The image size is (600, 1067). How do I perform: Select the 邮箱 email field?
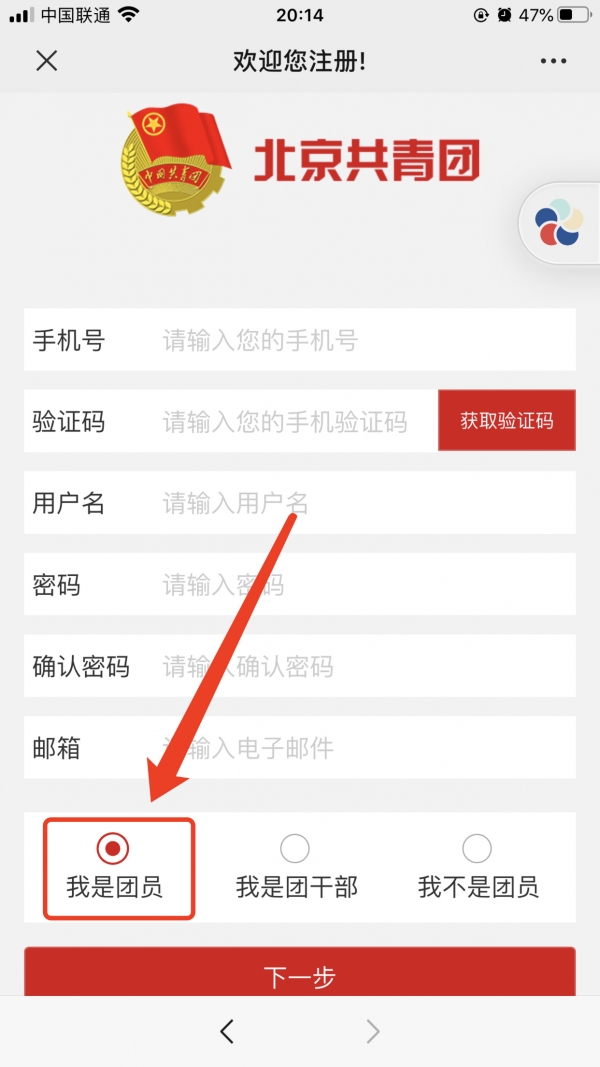(x=360, y=748)
